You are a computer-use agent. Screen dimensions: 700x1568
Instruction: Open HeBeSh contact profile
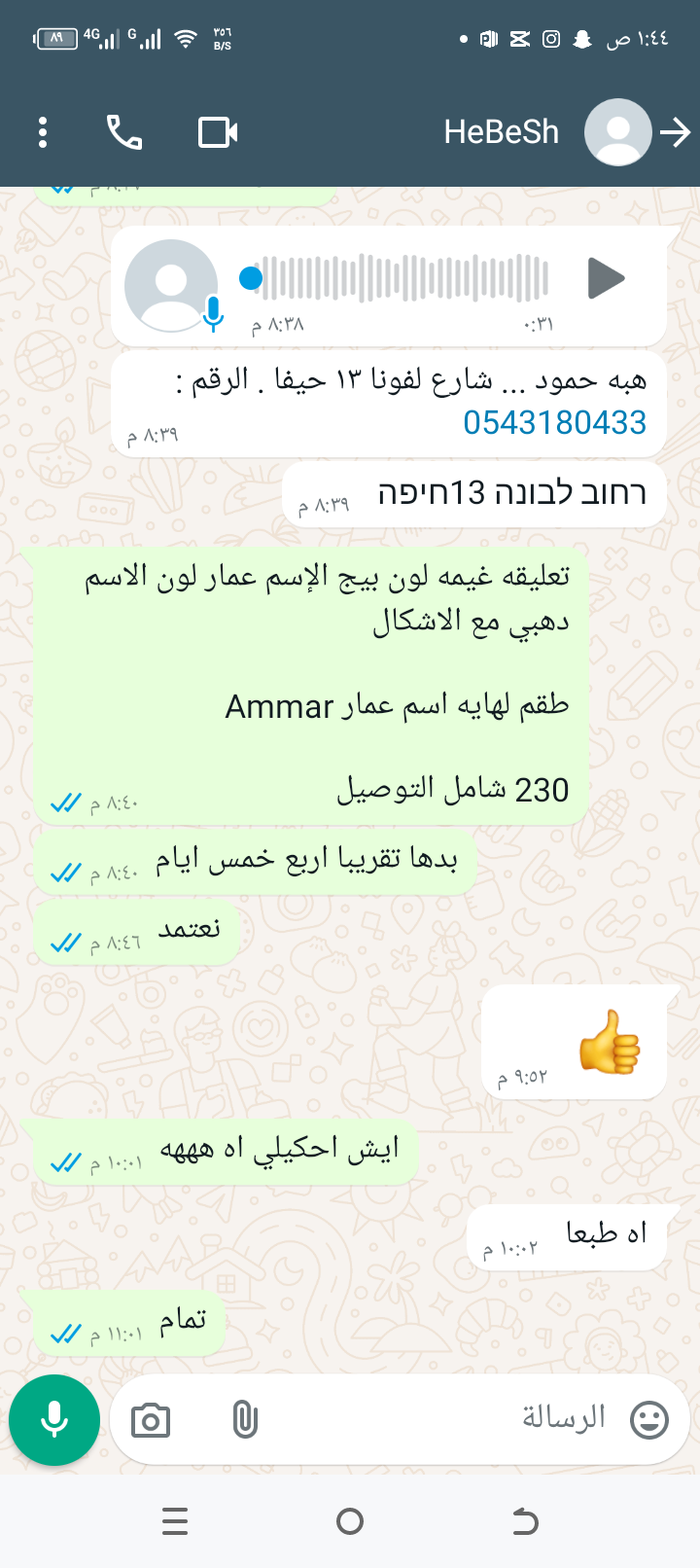502,132
